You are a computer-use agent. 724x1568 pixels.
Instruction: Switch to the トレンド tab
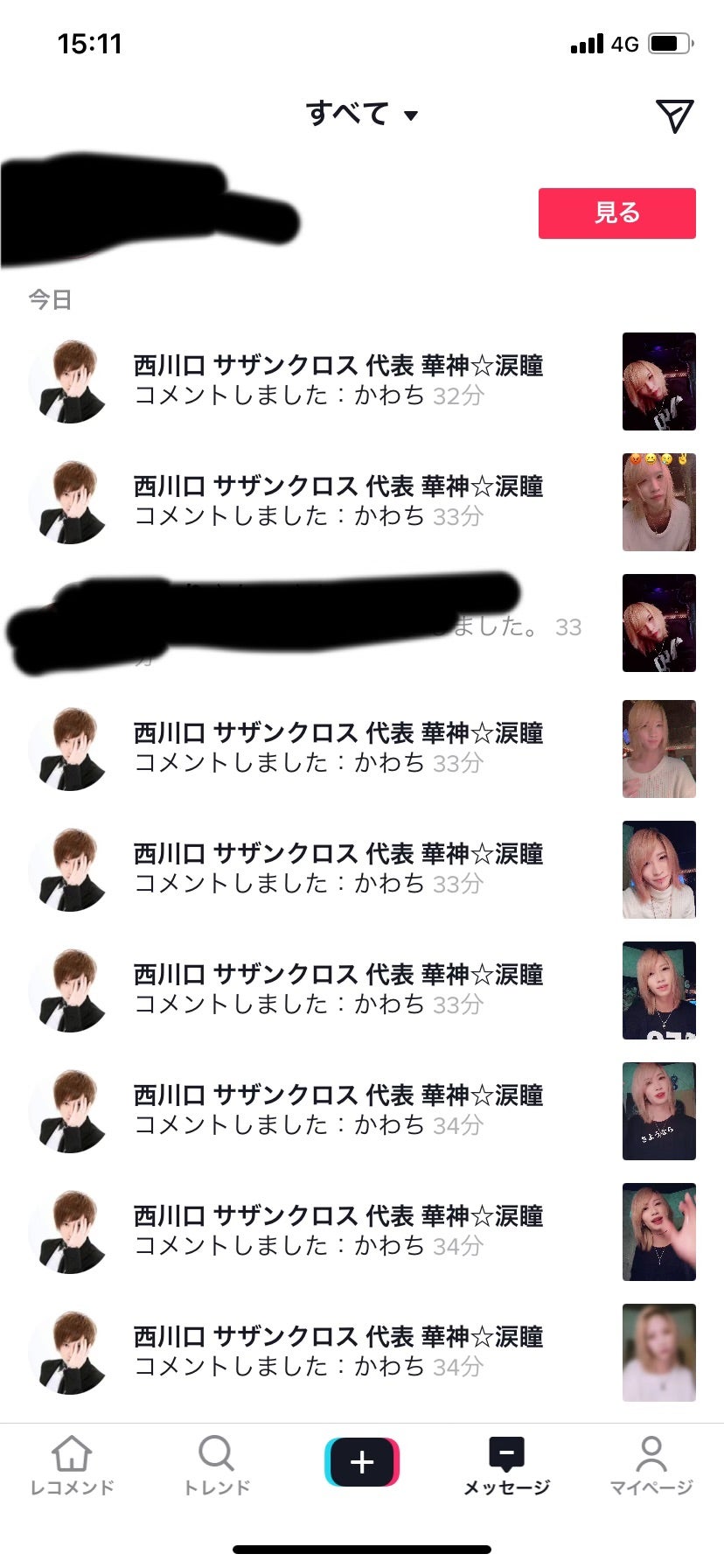[216, 1465]
